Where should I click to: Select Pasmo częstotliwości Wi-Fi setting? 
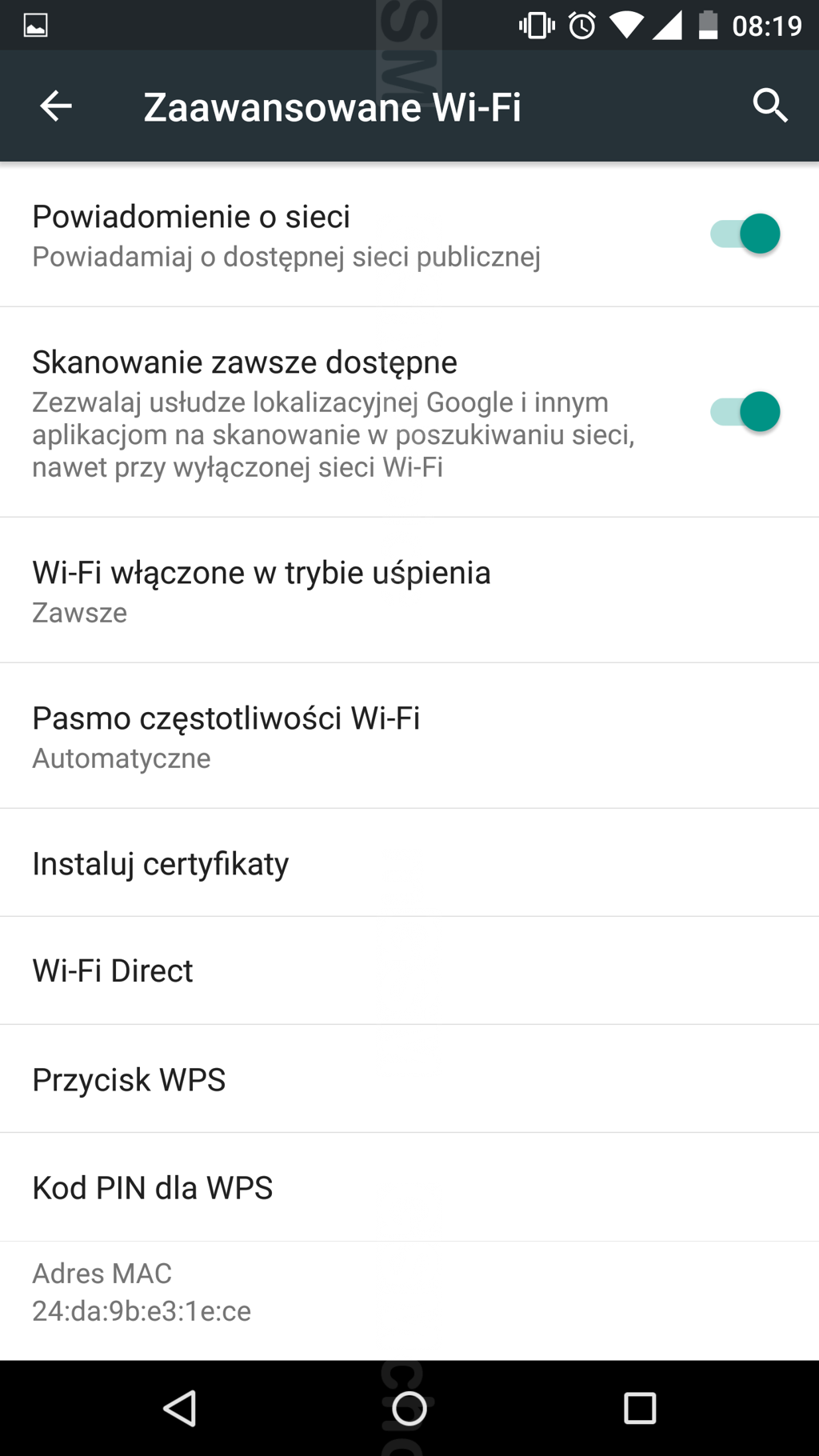click(409, 736)
